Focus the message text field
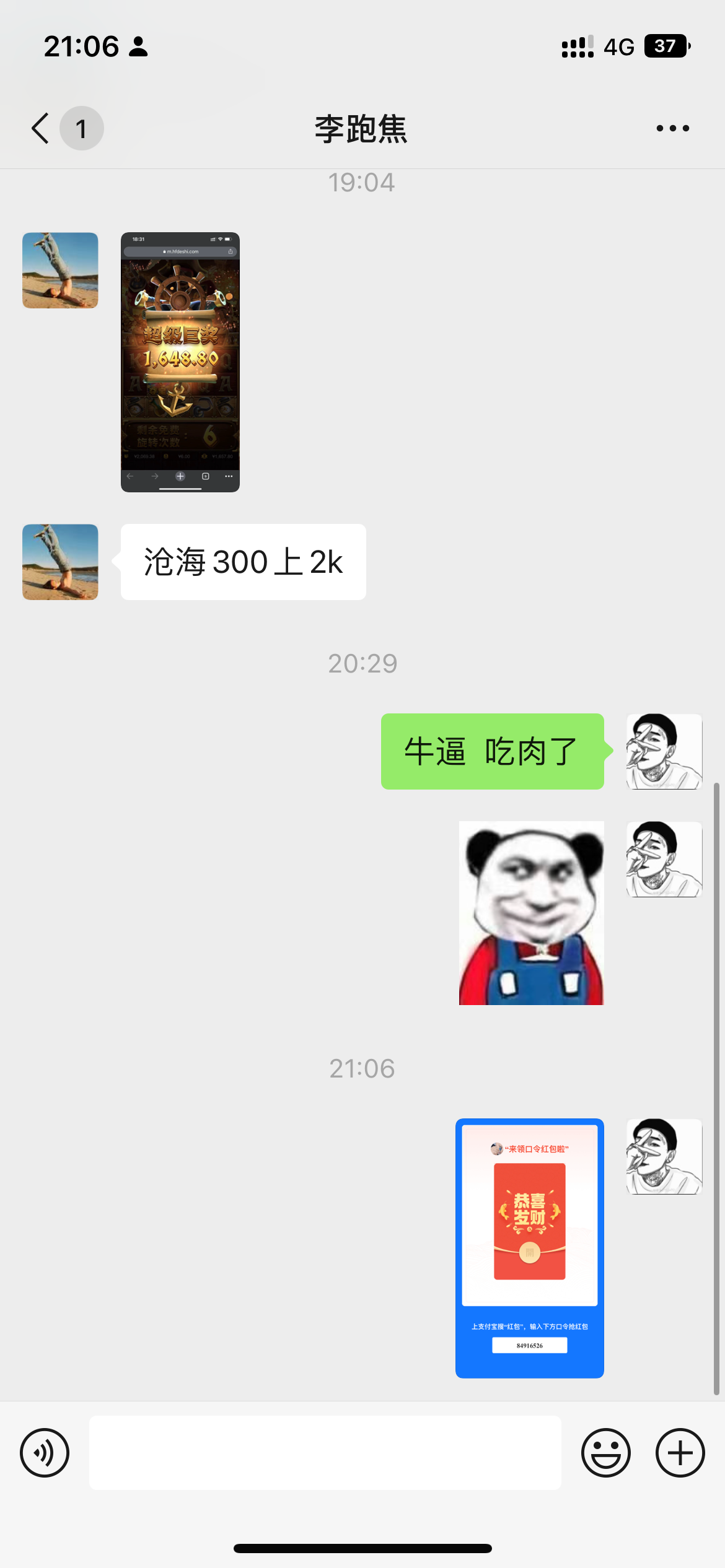The image size is (725, 1568). tap(325, 1452)
